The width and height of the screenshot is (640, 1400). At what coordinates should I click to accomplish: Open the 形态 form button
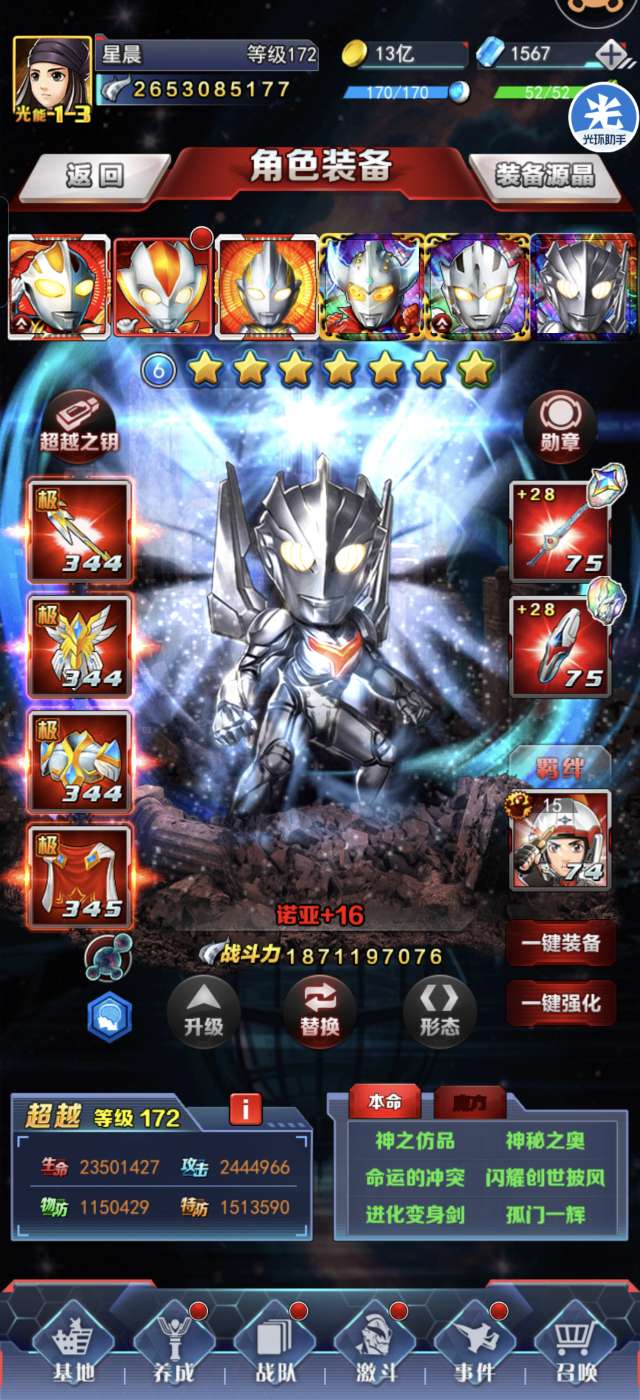(x=439, y=1012)
